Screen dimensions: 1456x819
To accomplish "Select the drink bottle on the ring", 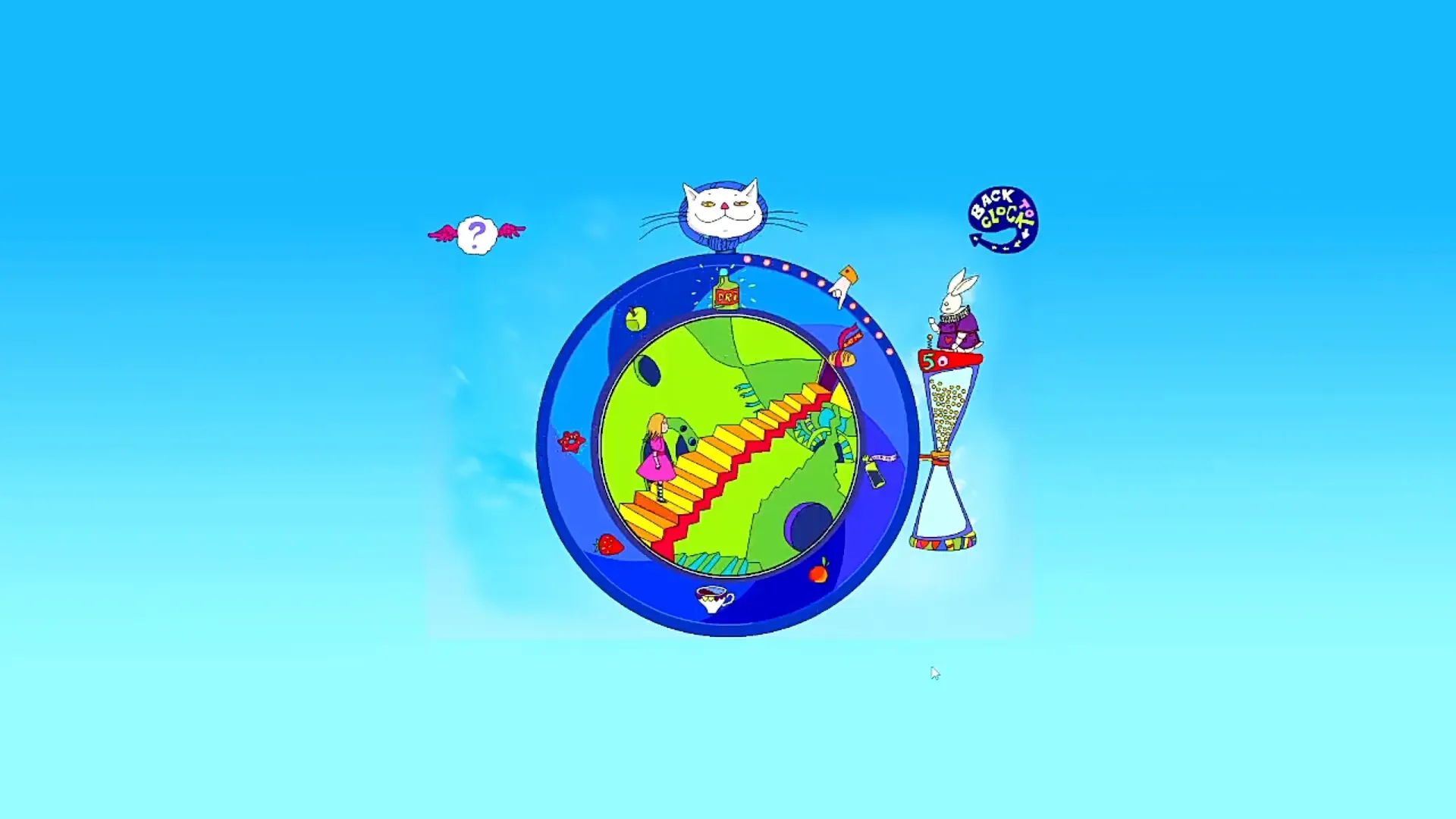I will (x=726, y=291).
